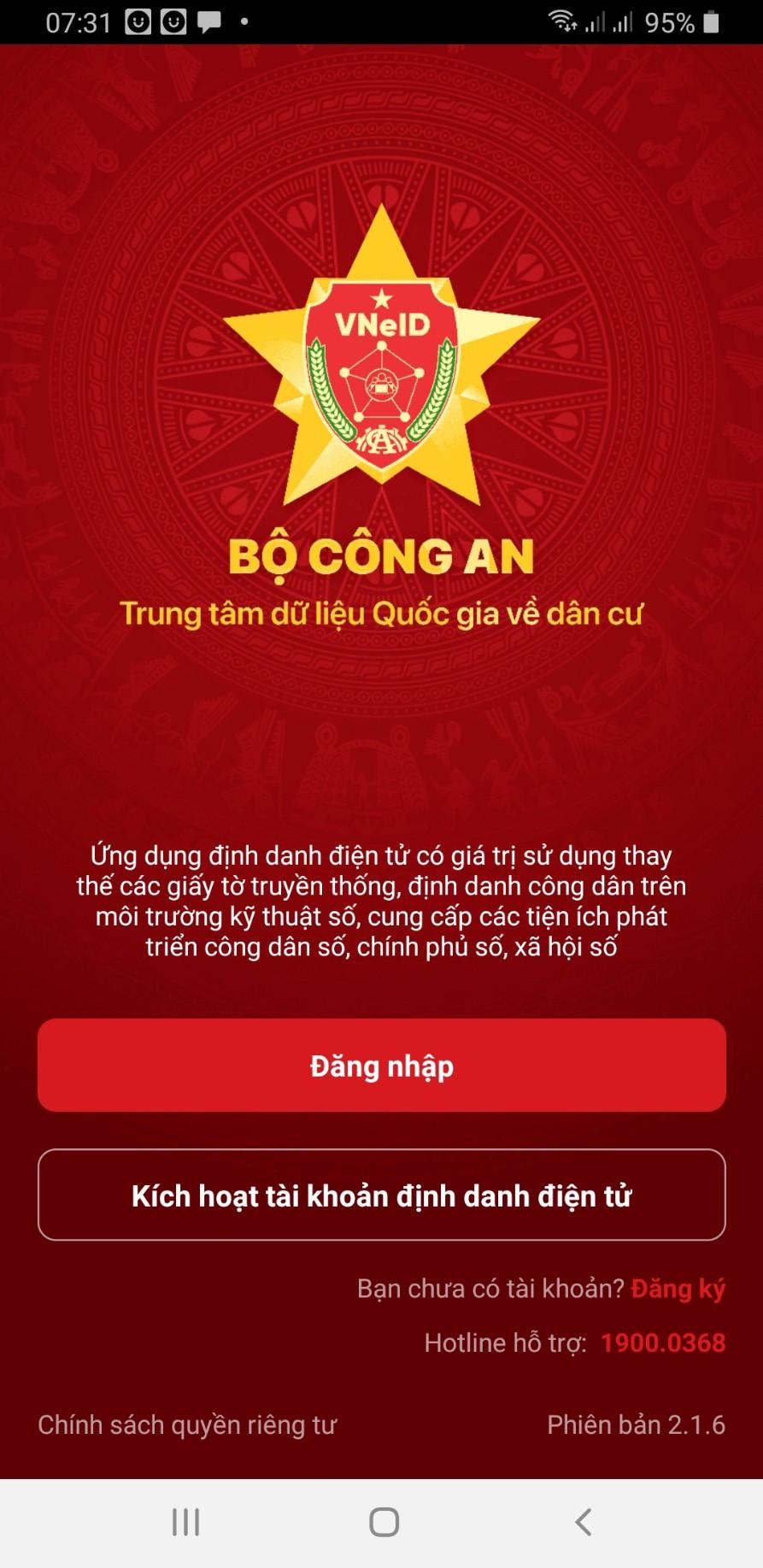The width and height of the screenshot is (763, 1568).
Task: Open recent apps from navigation bar
Action: 185,1522
